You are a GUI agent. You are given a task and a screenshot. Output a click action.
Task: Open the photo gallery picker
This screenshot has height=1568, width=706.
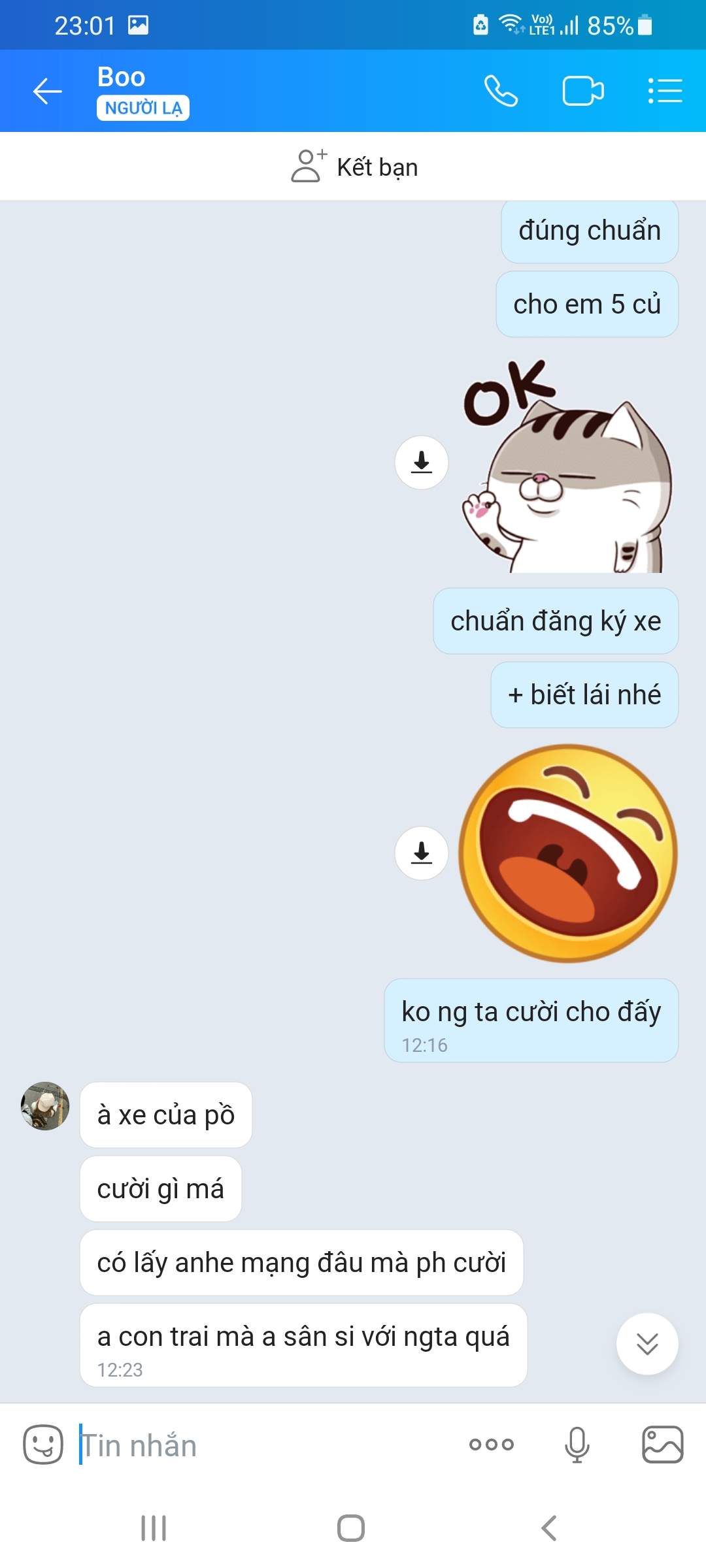[x=662, y=1445]
